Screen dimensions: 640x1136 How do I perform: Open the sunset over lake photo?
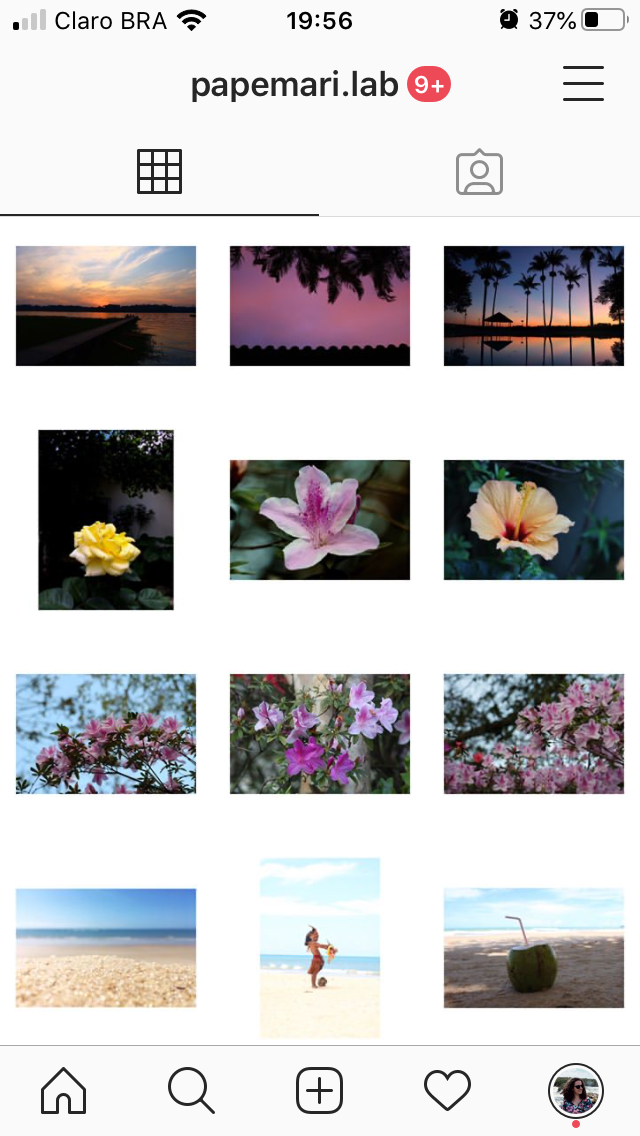coord(106,306)
